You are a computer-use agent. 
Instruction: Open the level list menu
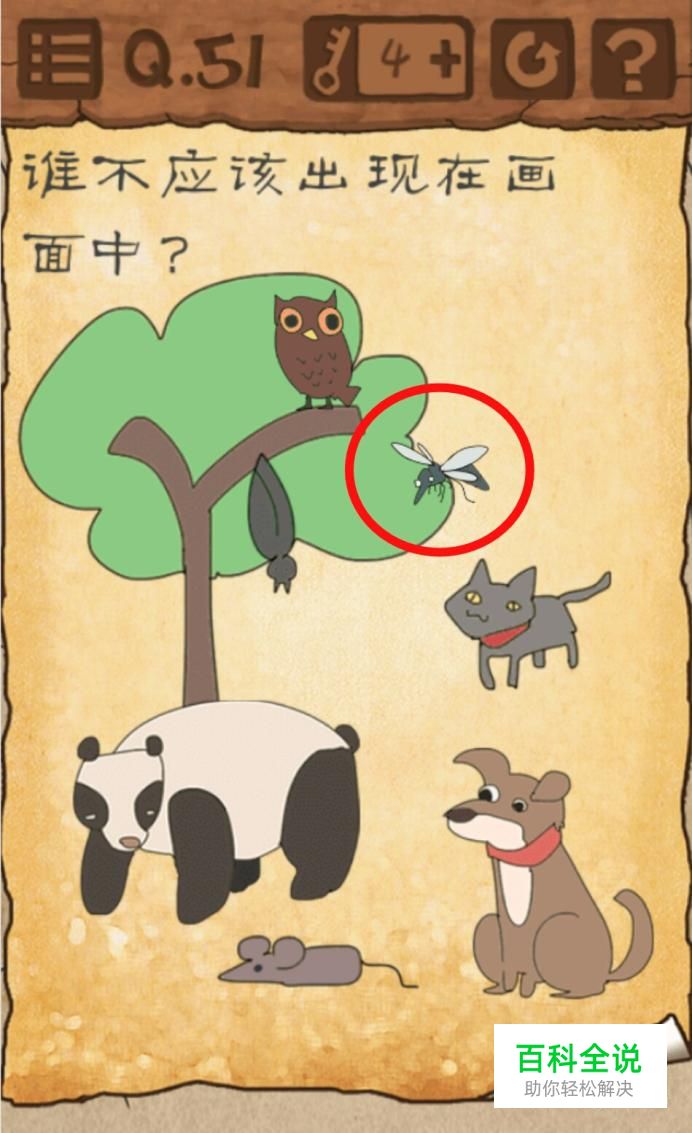[x=60, y=60]
